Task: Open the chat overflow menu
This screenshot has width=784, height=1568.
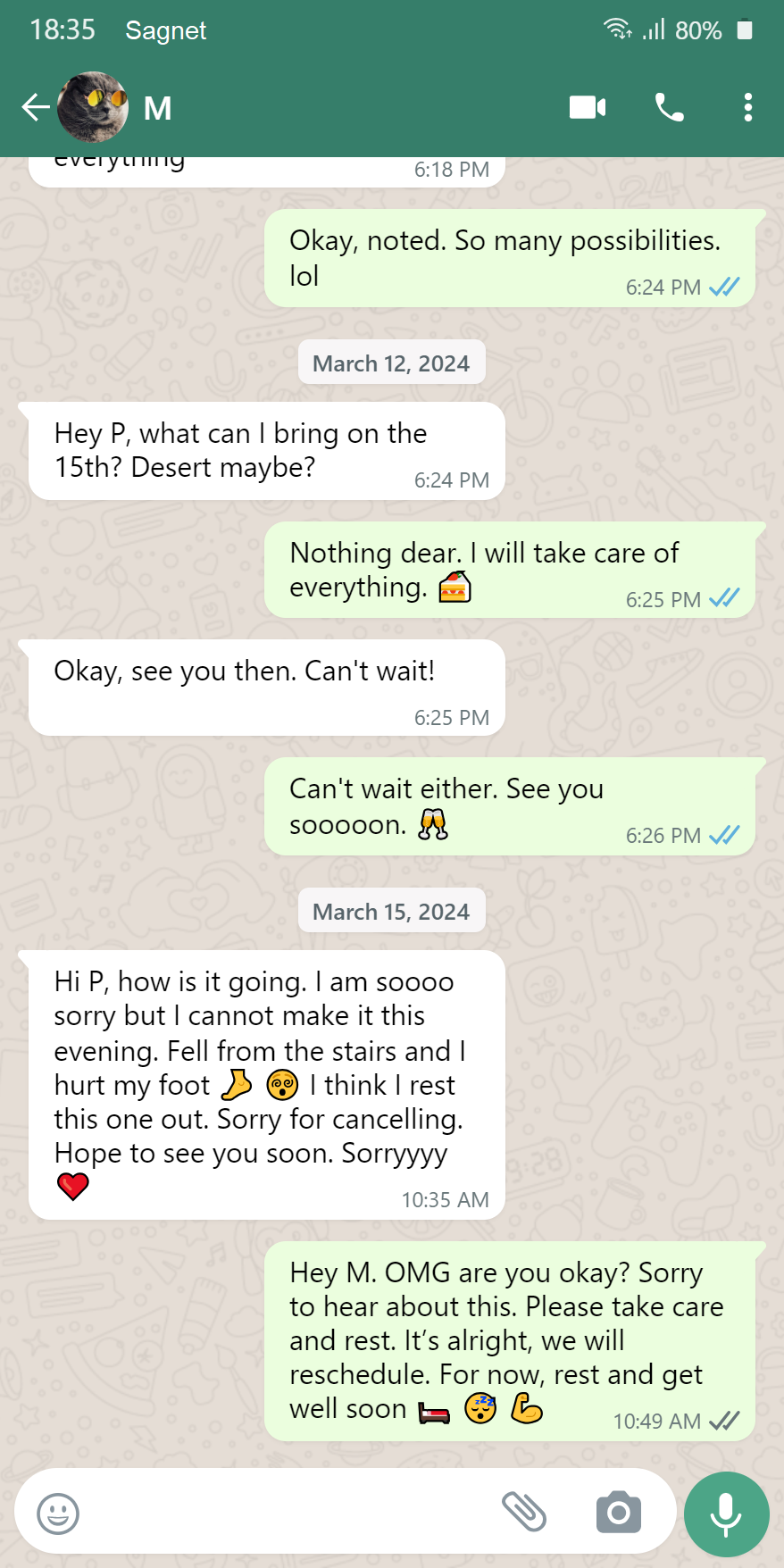Action: point(747,108)
